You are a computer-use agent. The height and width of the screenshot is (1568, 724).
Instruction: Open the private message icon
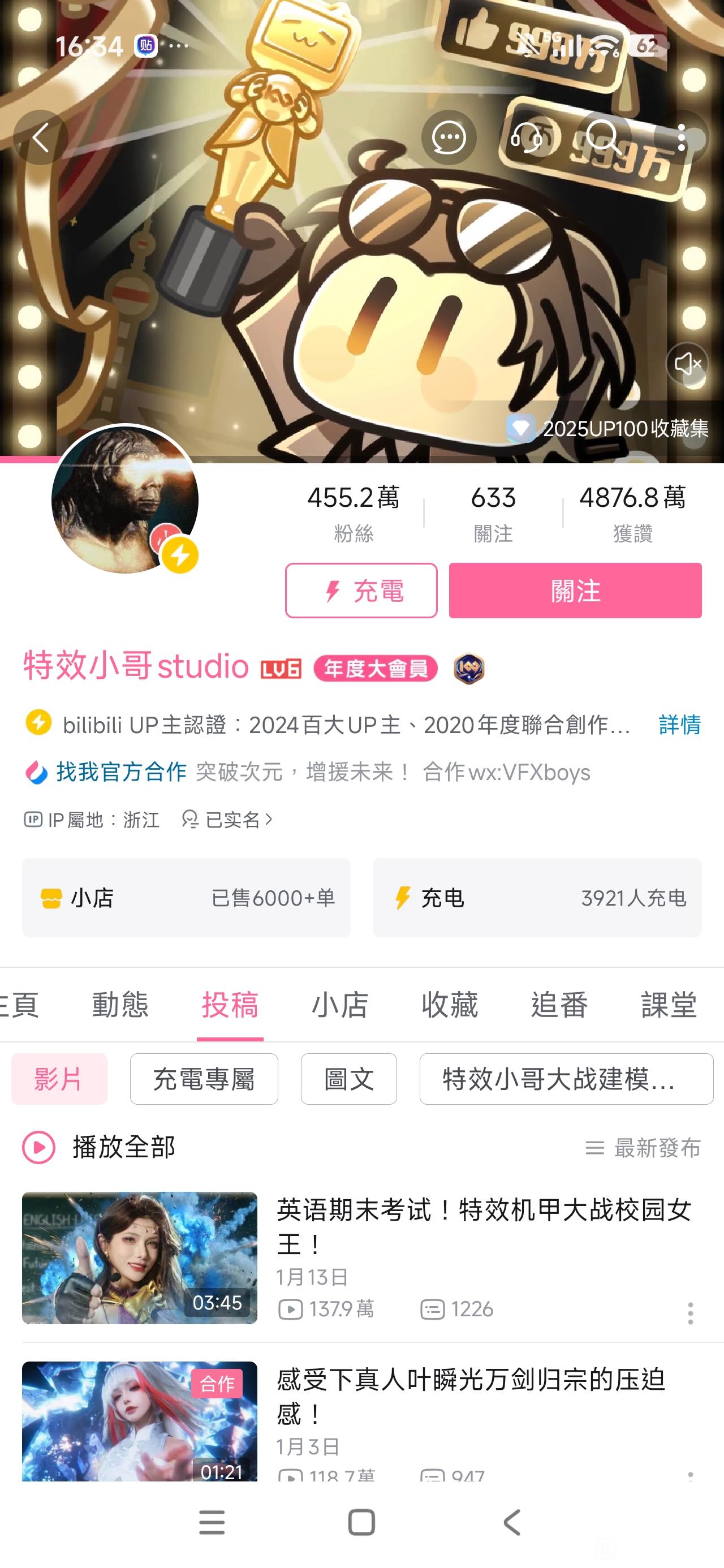[x=449, y=137]
